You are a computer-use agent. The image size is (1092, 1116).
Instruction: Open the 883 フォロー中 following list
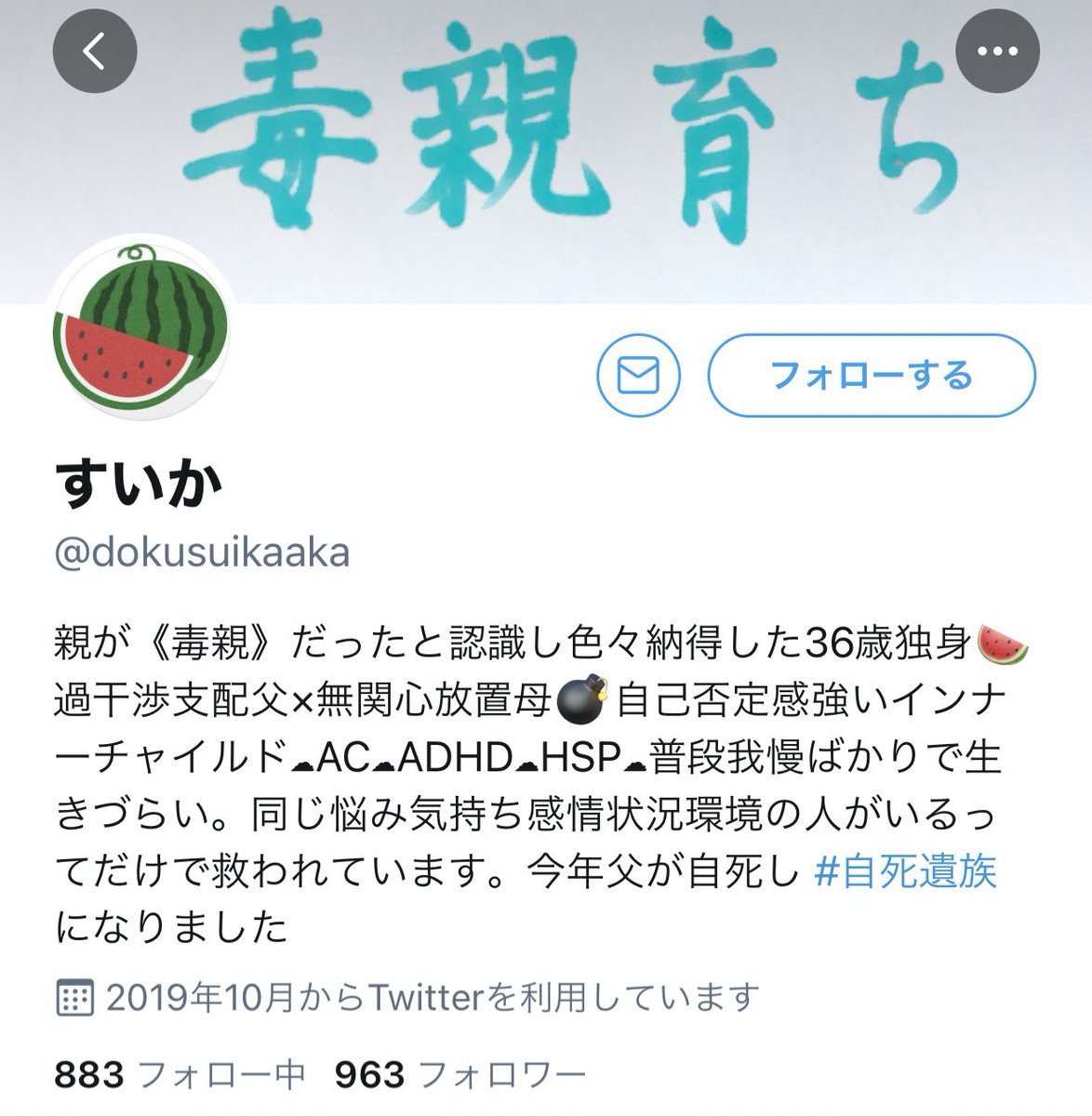point(180,1075)
